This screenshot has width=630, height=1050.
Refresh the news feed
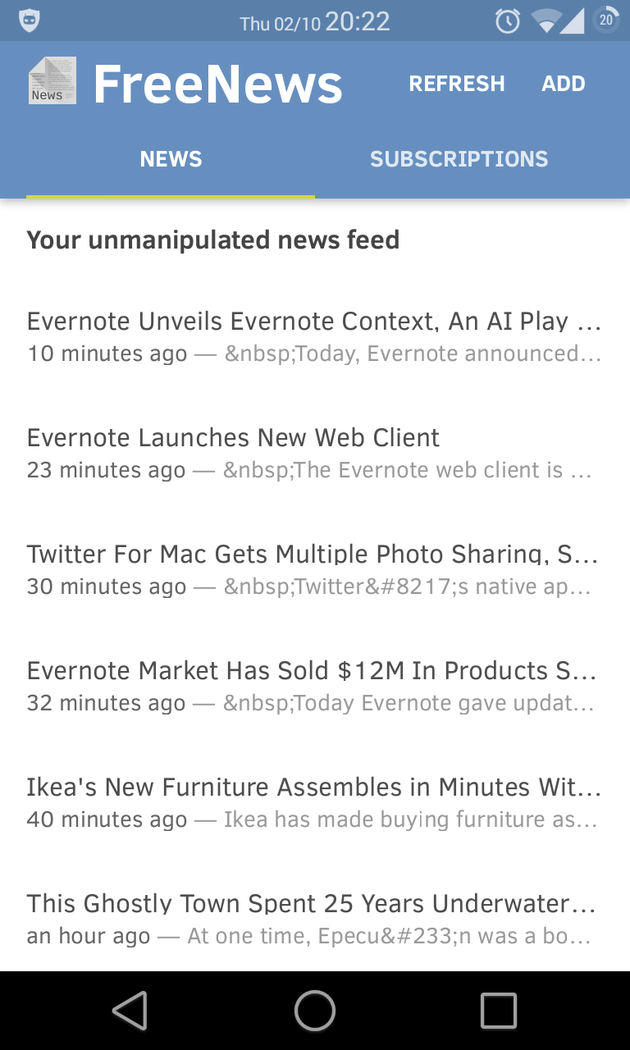pyautogui.click(x=456, y=84)
